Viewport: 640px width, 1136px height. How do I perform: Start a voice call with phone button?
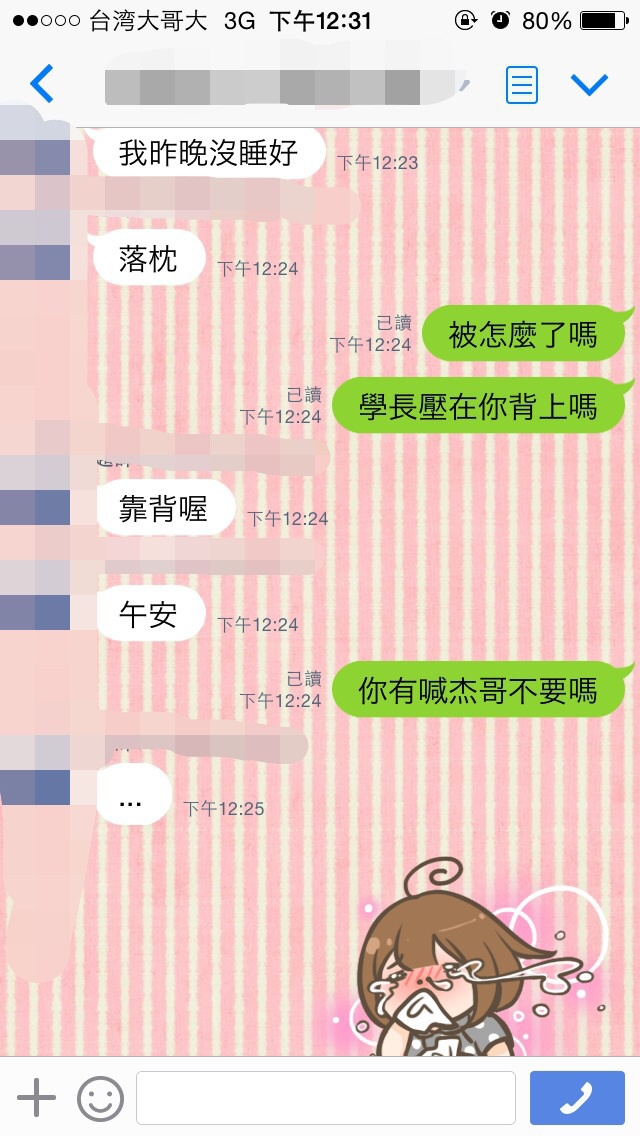pos(577,1098)
